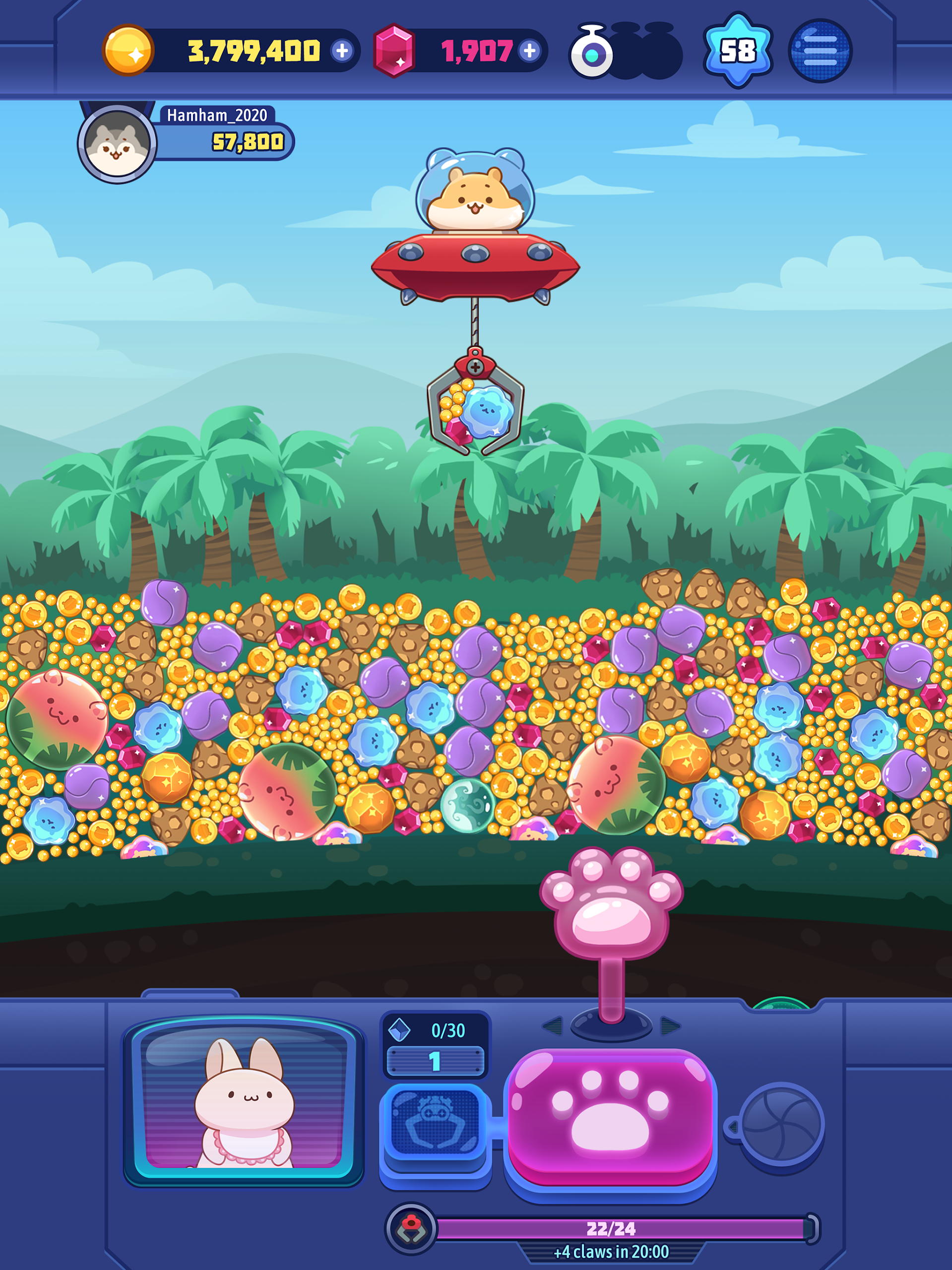Move claw left with the left arrow
The image size is (952, 1270).
pyautogui.click(x=553, y=1025)
